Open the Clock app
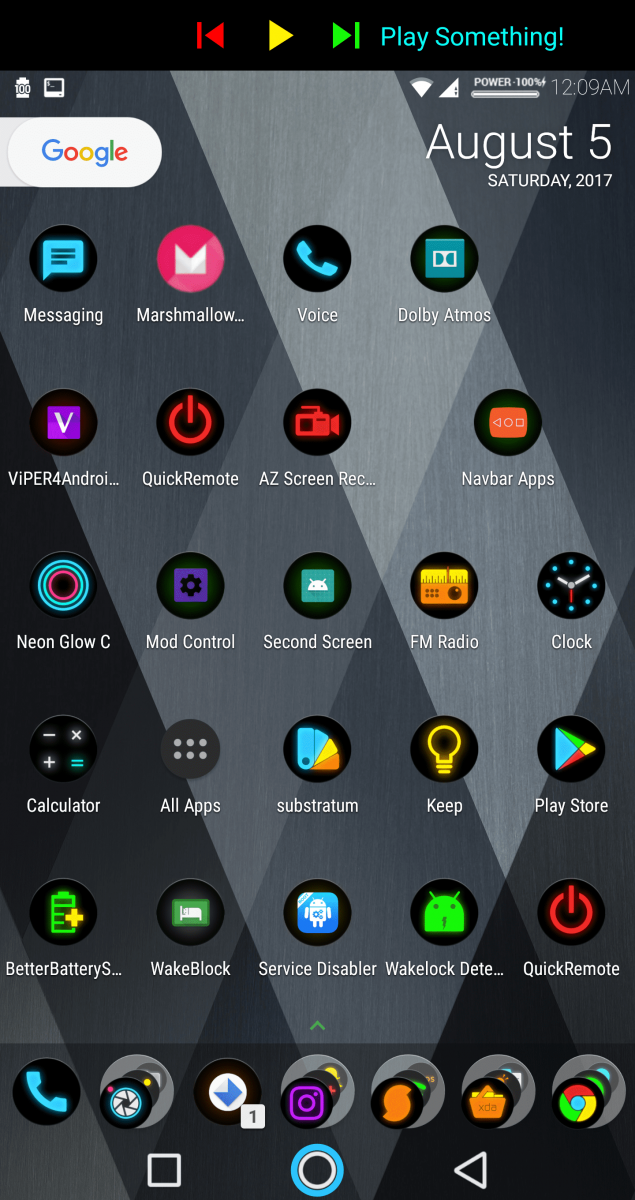The height and width of the screenshot is (1200, 635). pyautogui.click(x=571, y=586)
